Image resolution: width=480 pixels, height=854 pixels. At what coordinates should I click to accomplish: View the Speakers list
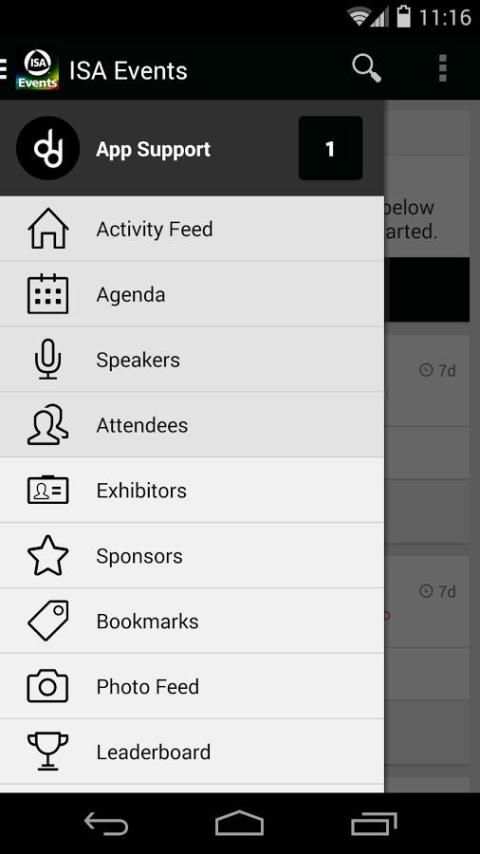(192, 359)
